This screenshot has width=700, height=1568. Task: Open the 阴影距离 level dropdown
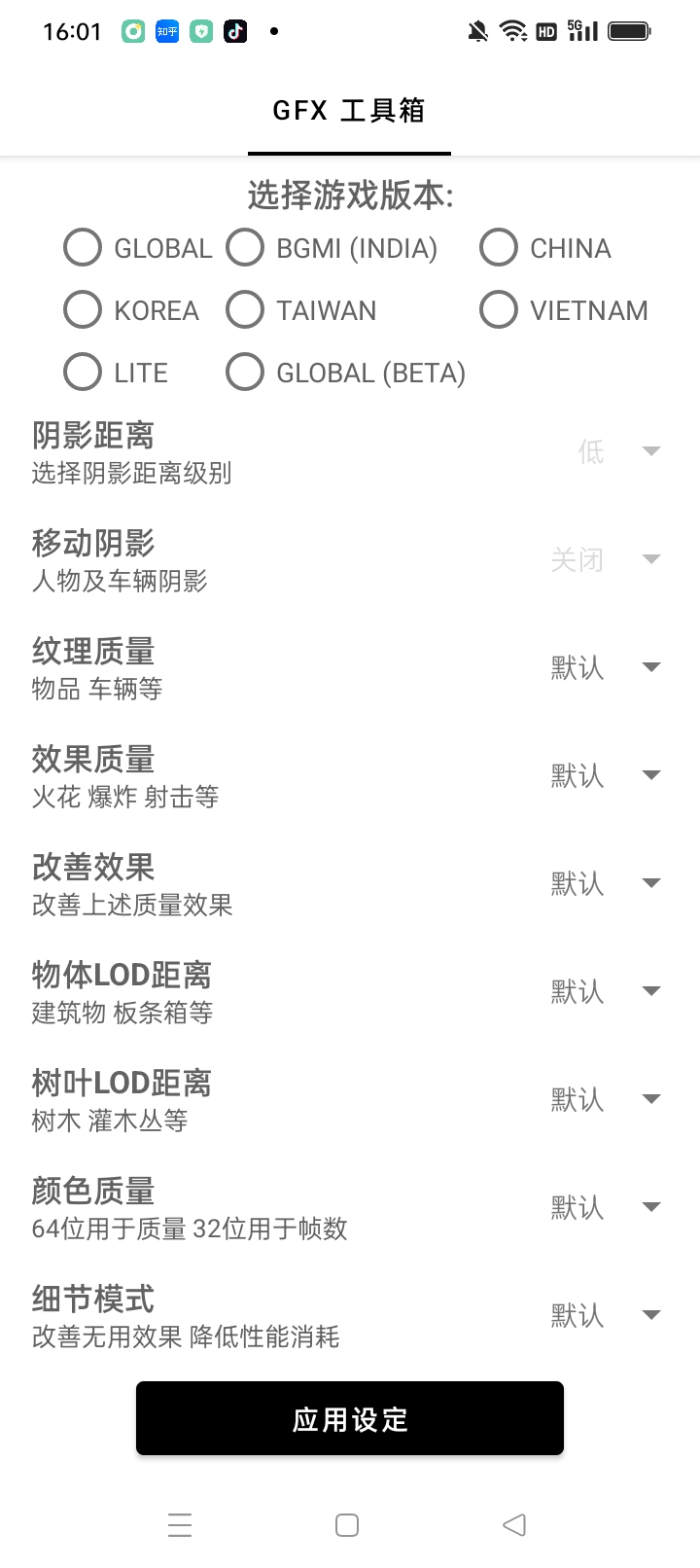(649, 451)
